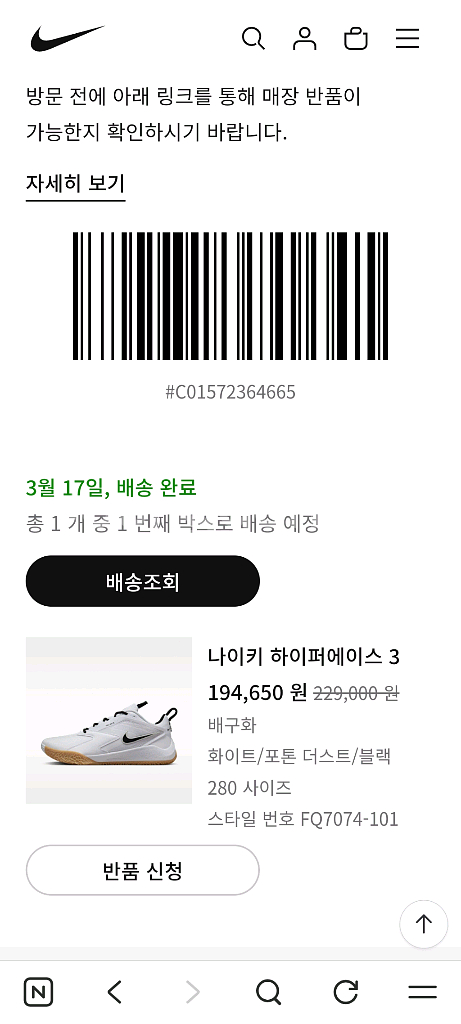Tap the 반품 신청 return request button
The height and width of the screenshot is (1024, 461).
click(142, 870)
